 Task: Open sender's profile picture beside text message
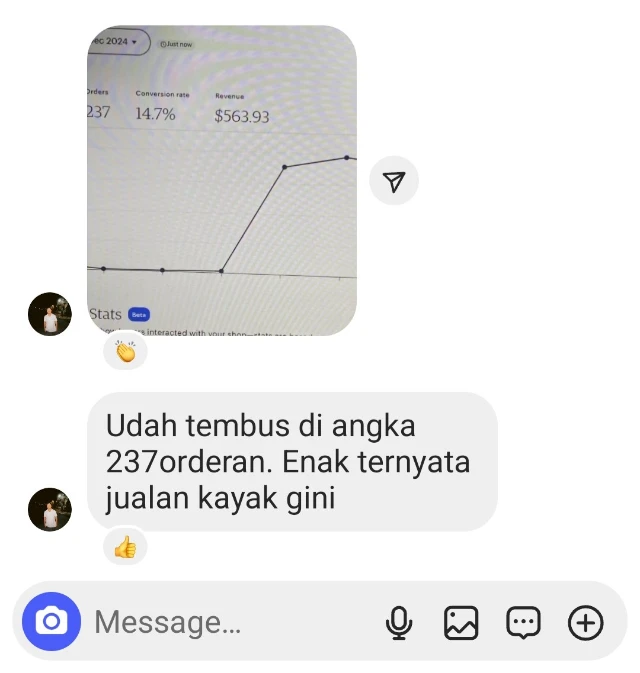click(x=50, y=509)
